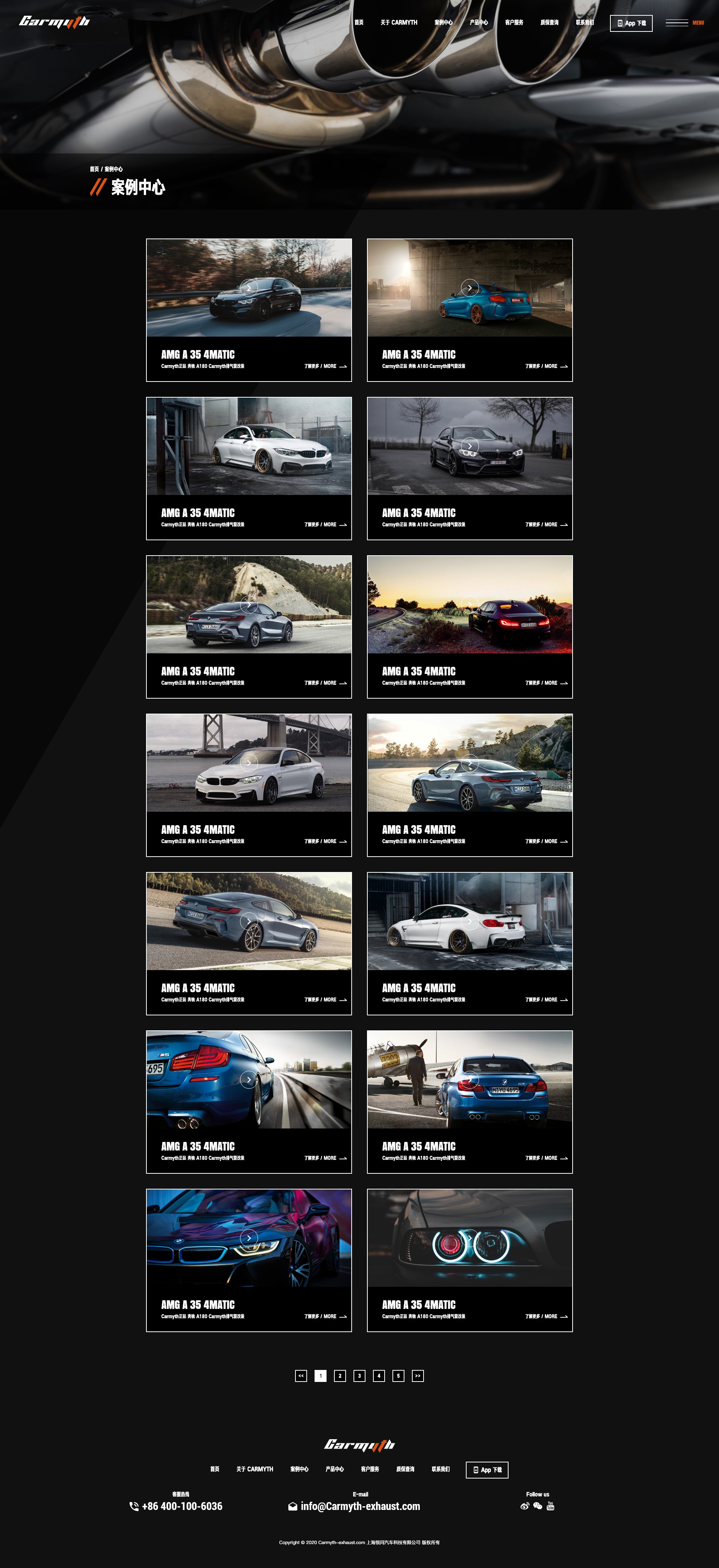Open the WeChat icon under Follow us
Viewport: 719px width, 1568px height.
click(x=538, y=1506)
